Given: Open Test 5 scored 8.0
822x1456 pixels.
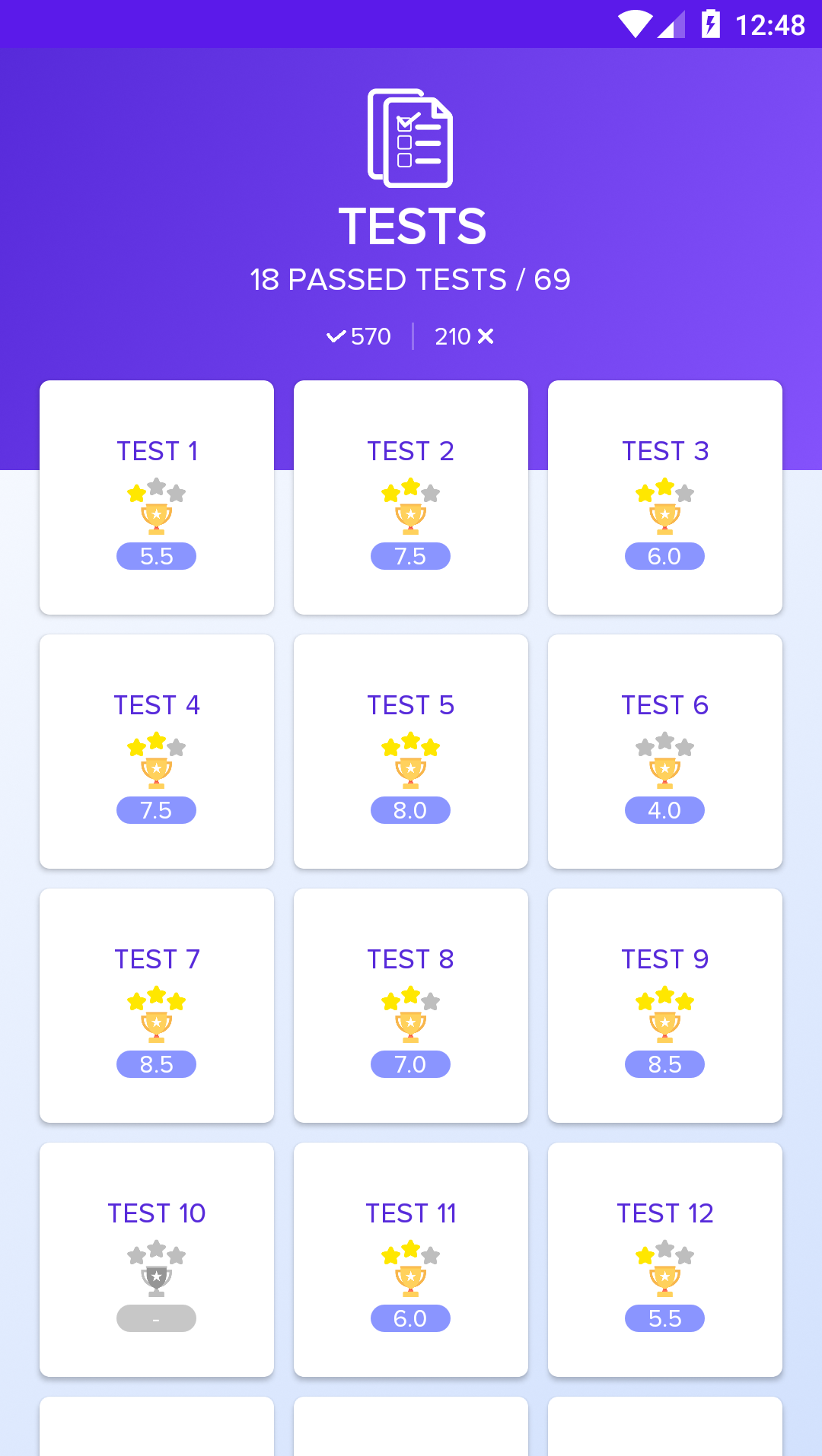Looking at the screenshot, I should point(411,752).
